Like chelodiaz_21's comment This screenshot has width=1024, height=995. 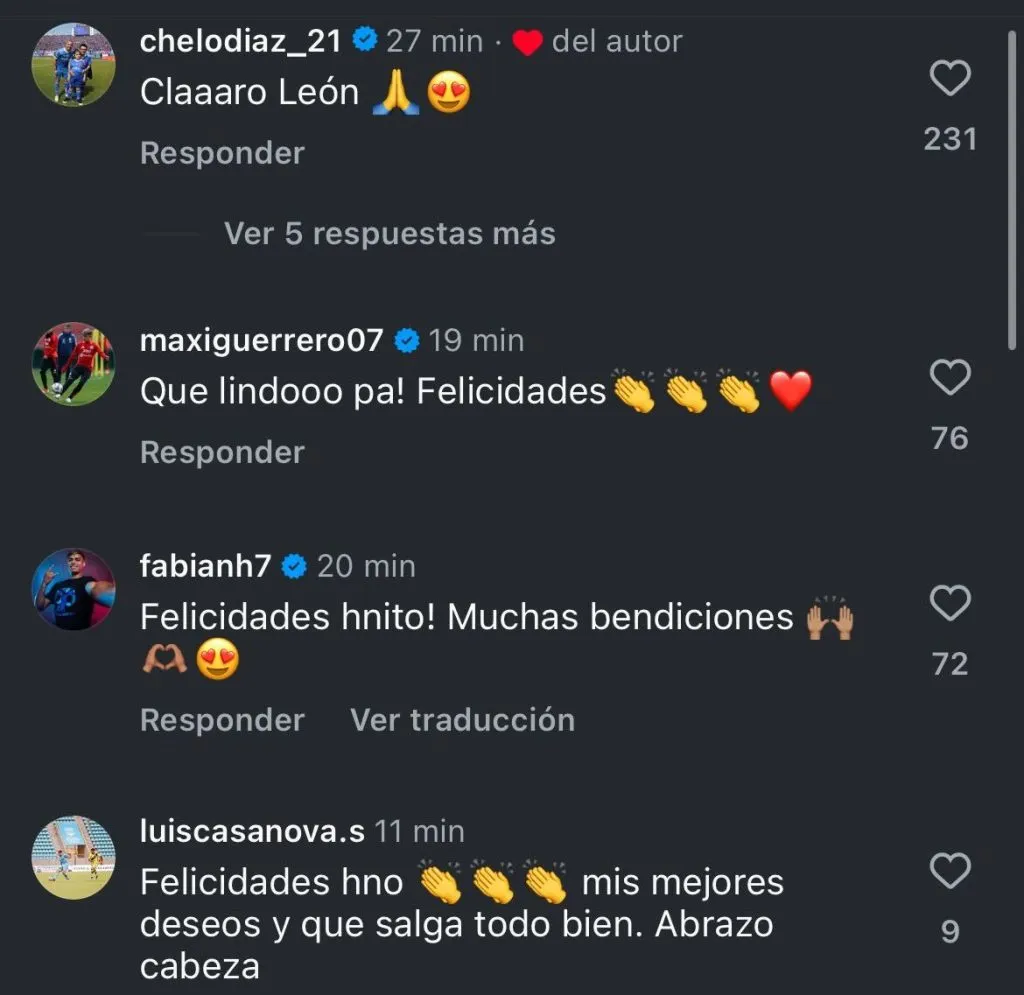click(950, 78)
